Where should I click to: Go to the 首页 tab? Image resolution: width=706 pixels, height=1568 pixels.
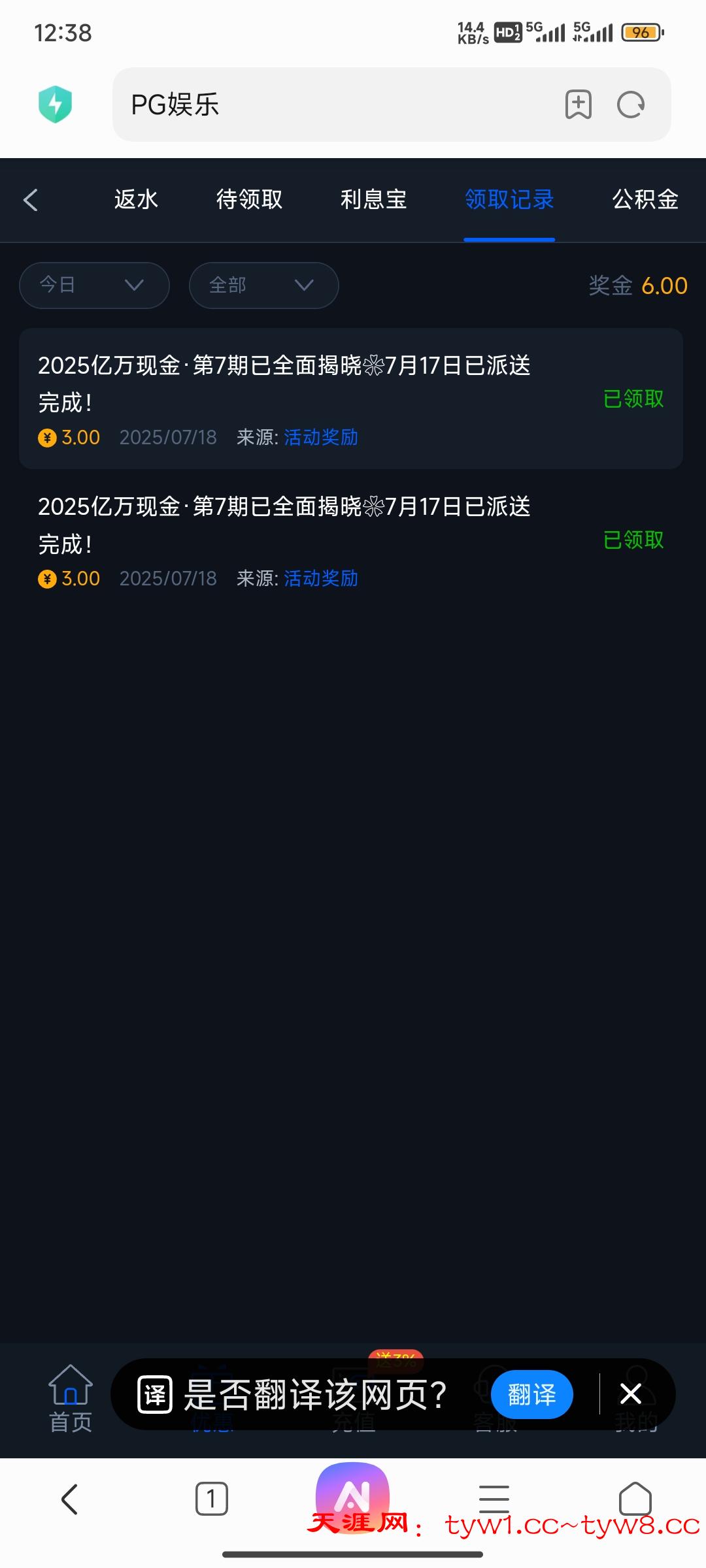click(x=71, y=1398)
